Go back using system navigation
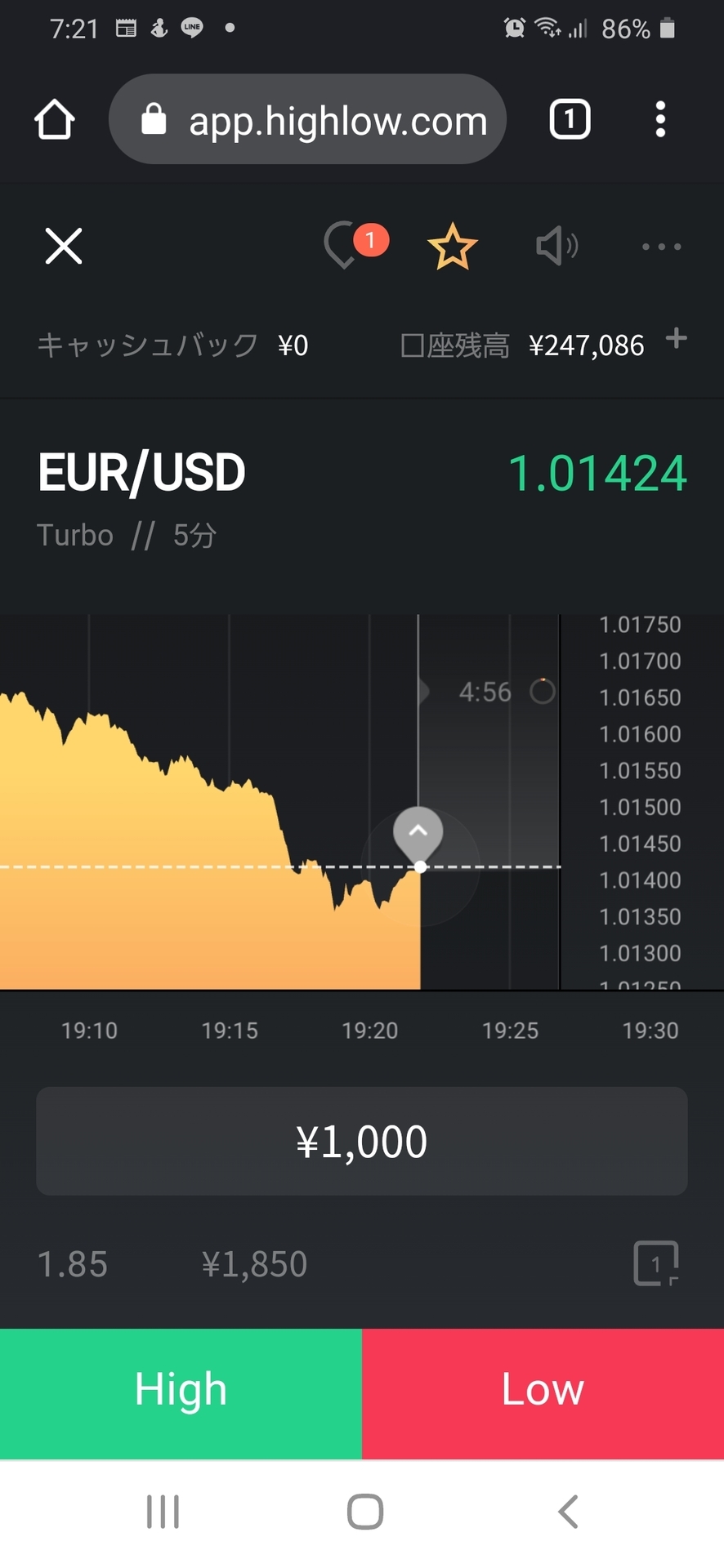This screenshot has width=724, height=1568. [569, 1511]
